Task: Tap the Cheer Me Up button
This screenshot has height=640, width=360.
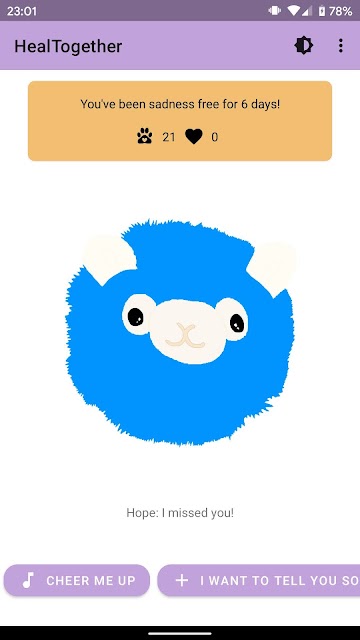Action: point(77,580)
